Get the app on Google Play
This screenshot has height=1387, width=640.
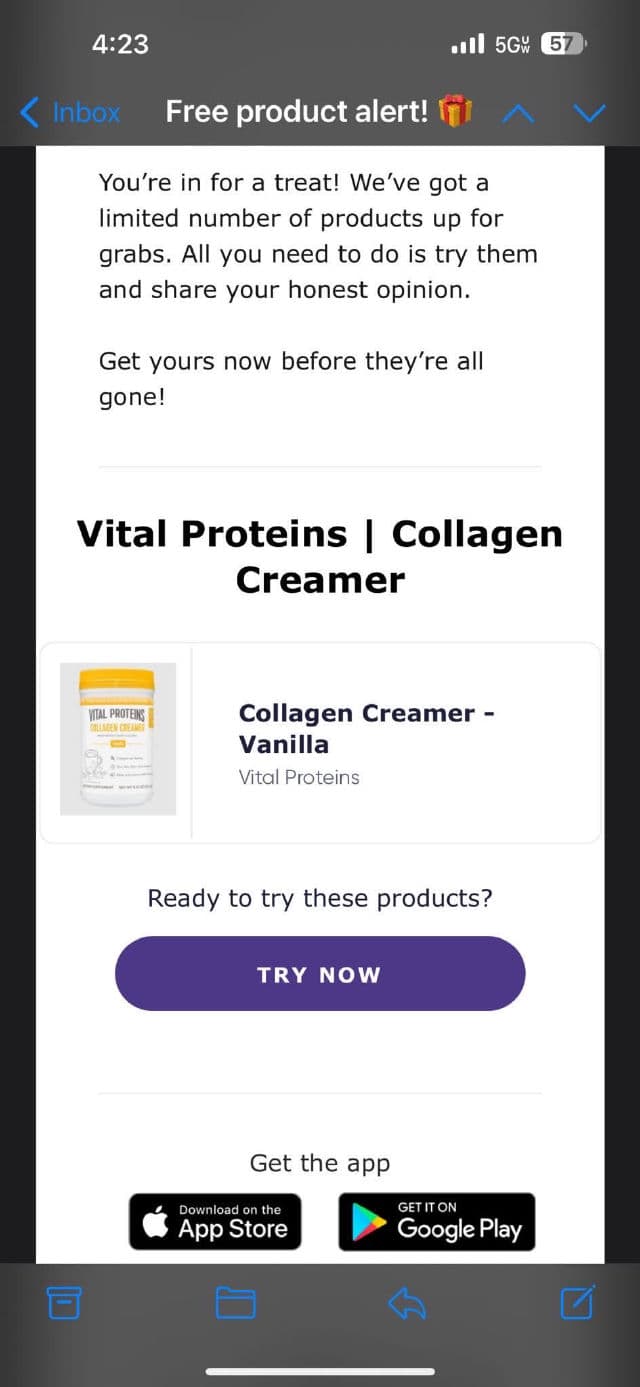click(x=437, y=1221)
